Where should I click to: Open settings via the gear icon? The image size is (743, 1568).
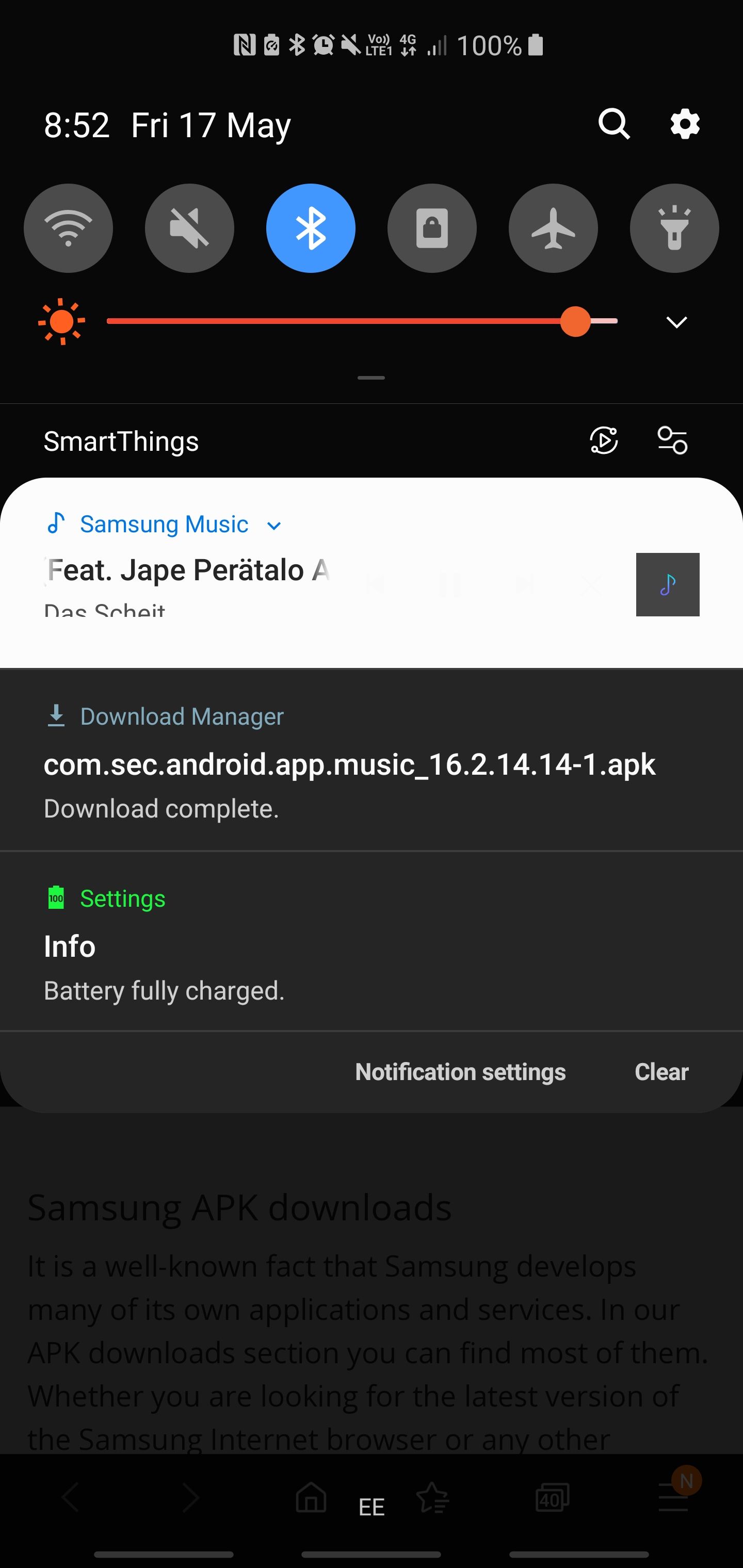pos(685,124)
